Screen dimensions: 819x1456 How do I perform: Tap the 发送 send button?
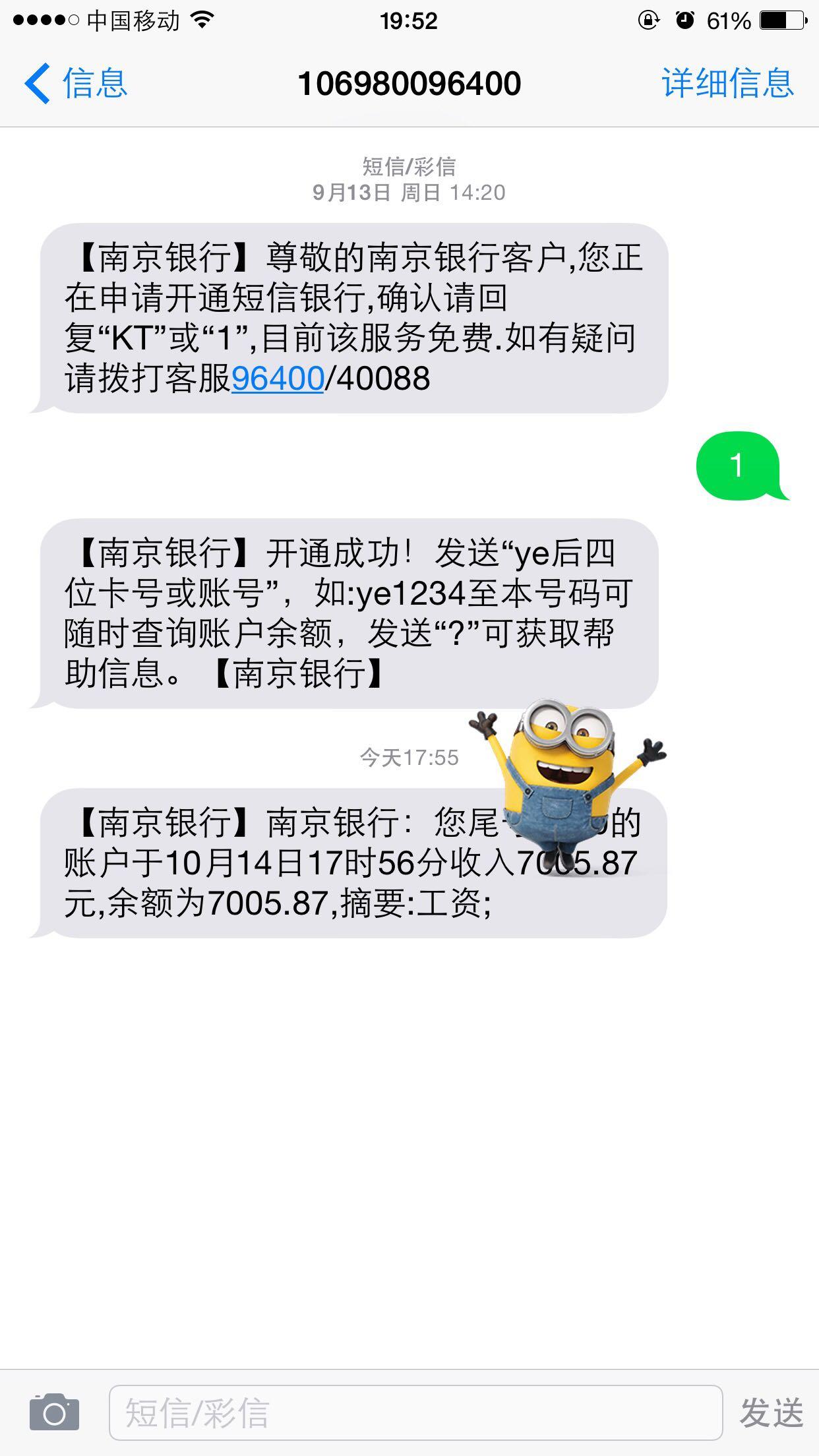pyautogui.click(x=771, y=1413)
